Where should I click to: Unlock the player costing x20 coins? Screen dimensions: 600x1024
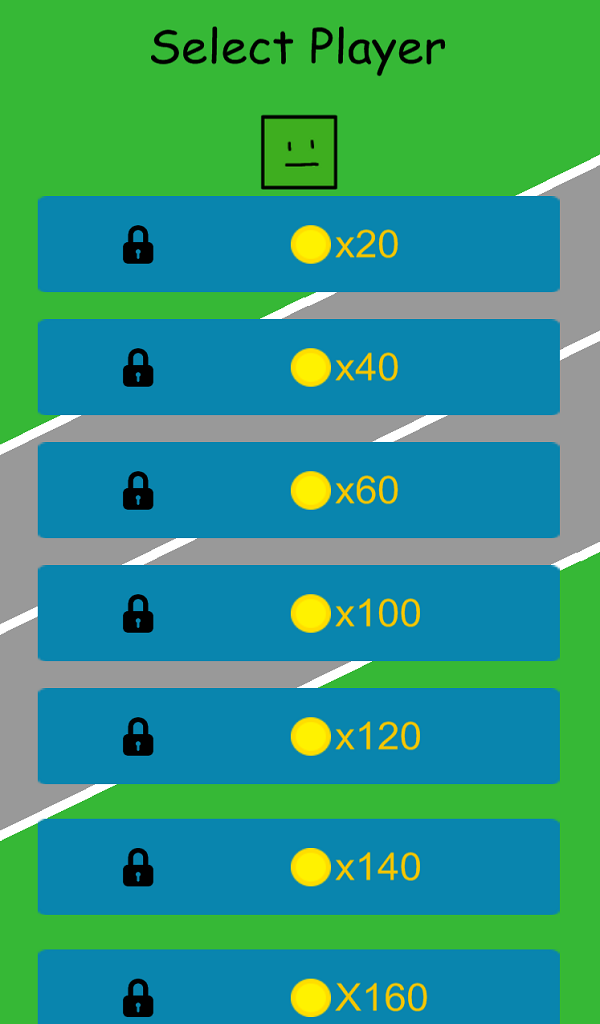click(x=298, y=244)
